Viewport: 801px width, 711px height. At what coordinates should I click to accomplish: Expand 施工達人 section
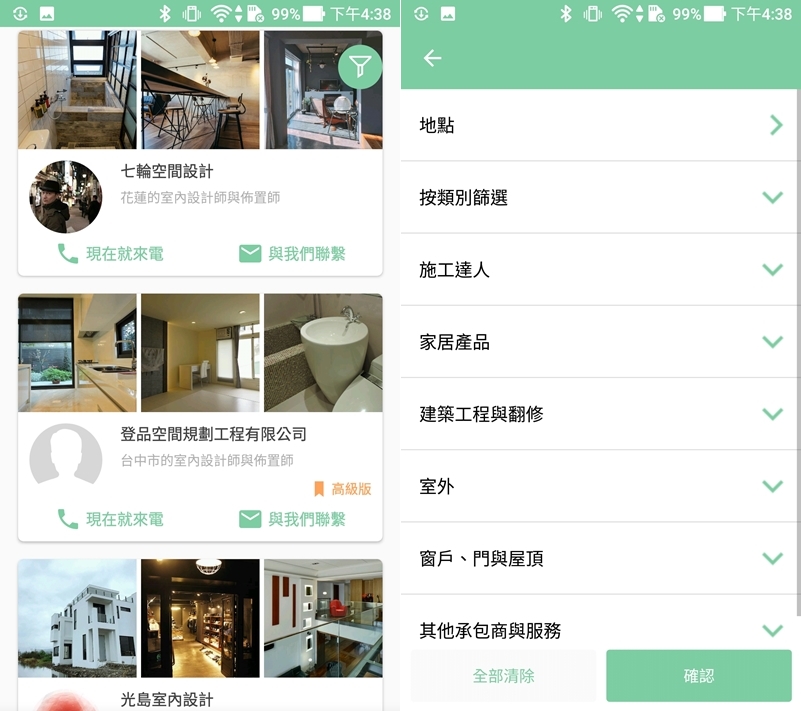600,270
